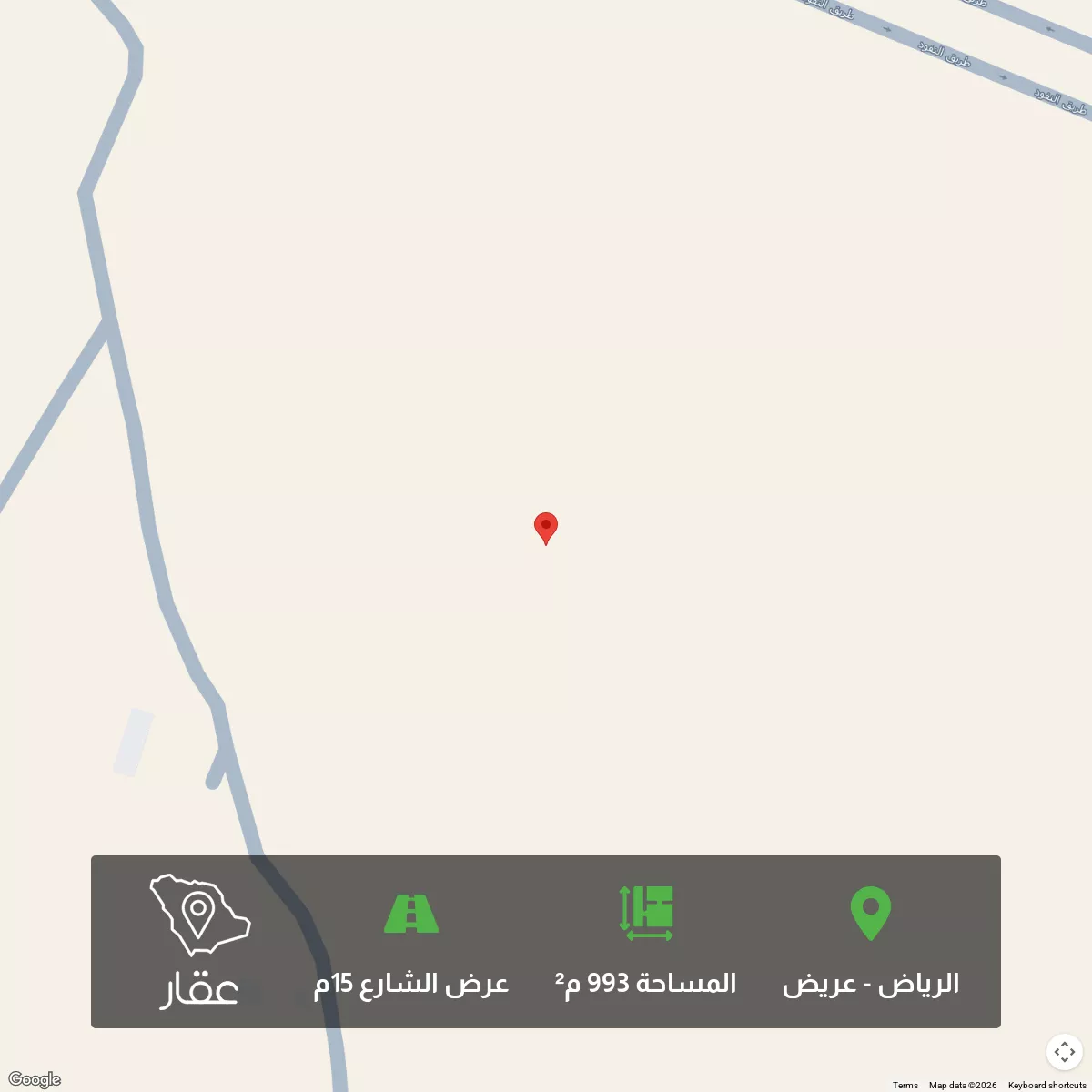Tap the red location pin marker
The image size is (1092, 1092).
(x=545, y=527)
